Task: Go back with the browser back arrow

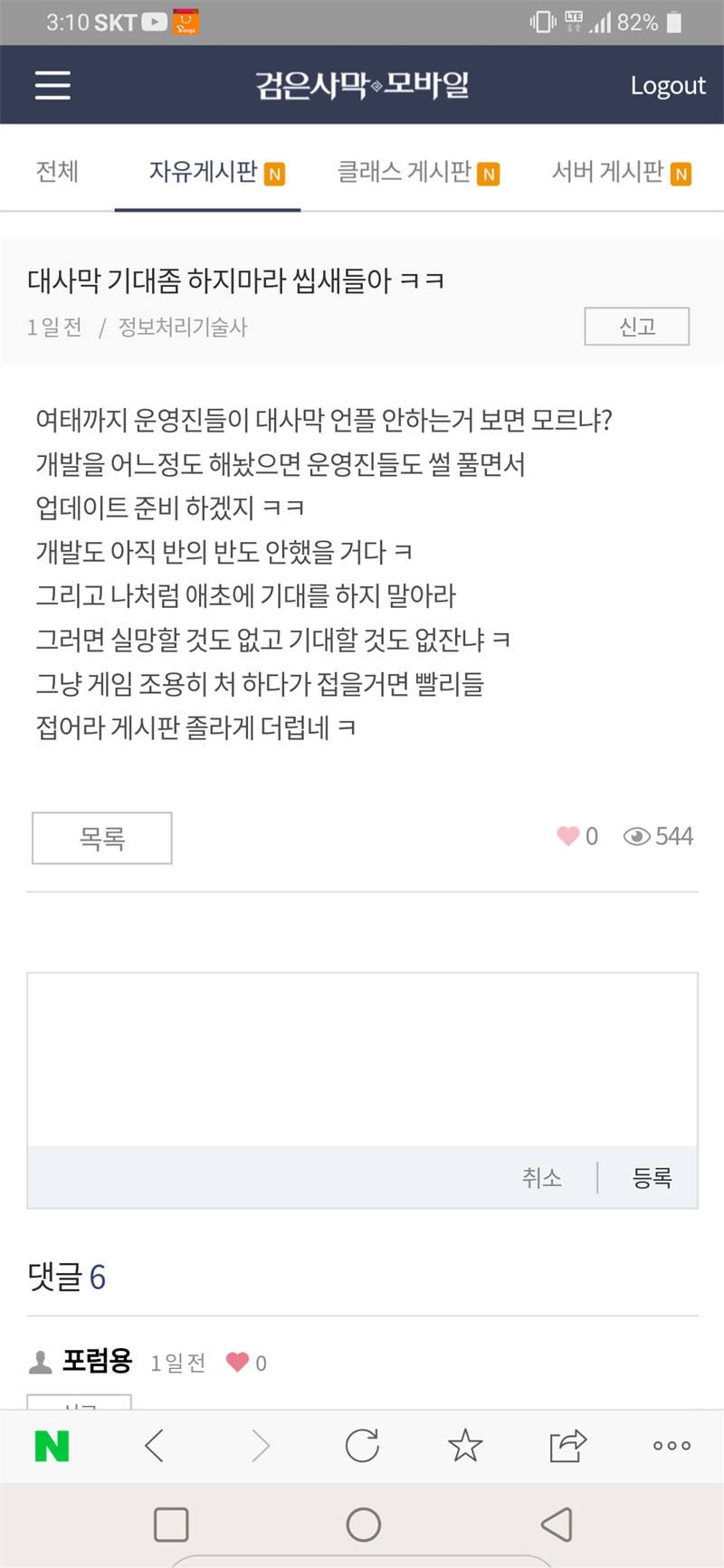Action: (155, 1446)
